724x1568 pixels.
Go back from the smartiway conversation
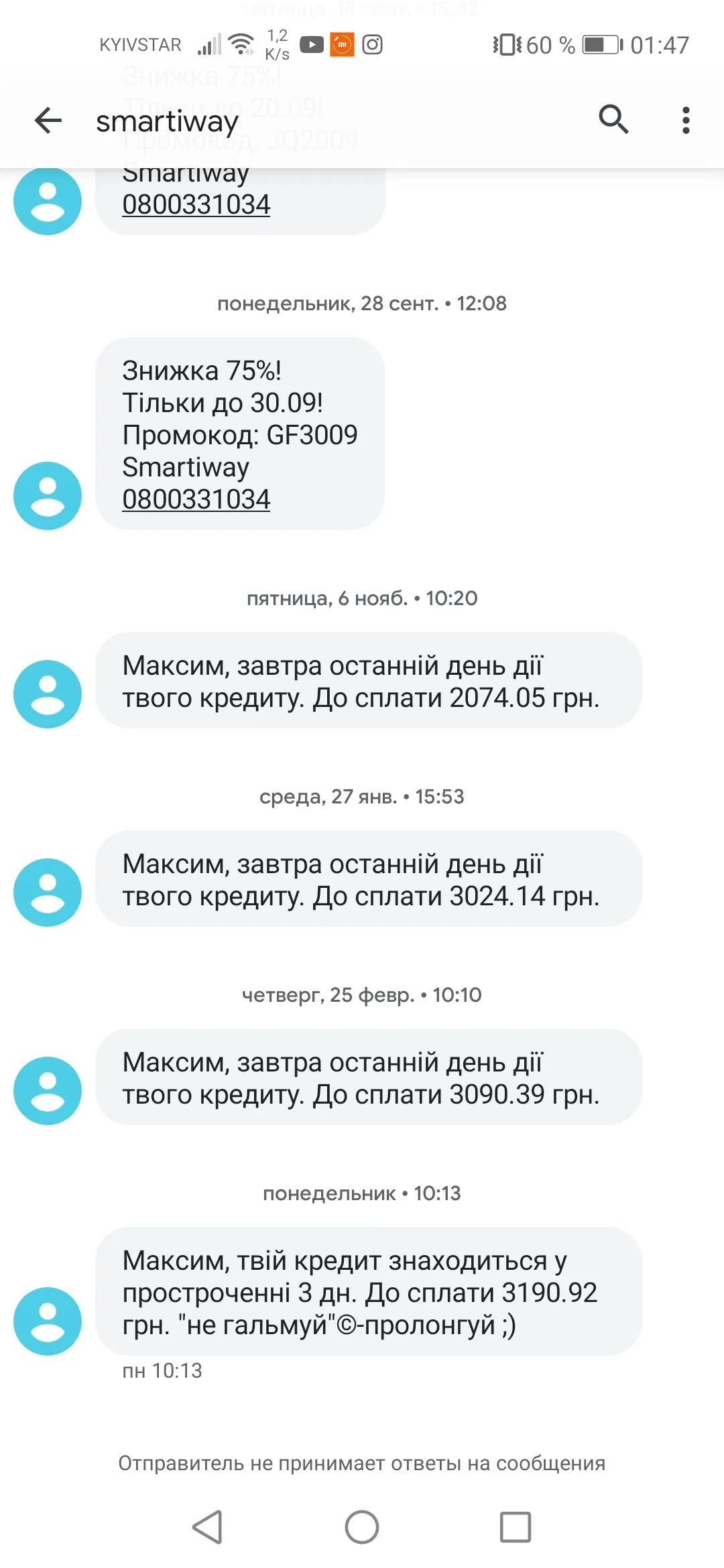click(x=48, y=121)
